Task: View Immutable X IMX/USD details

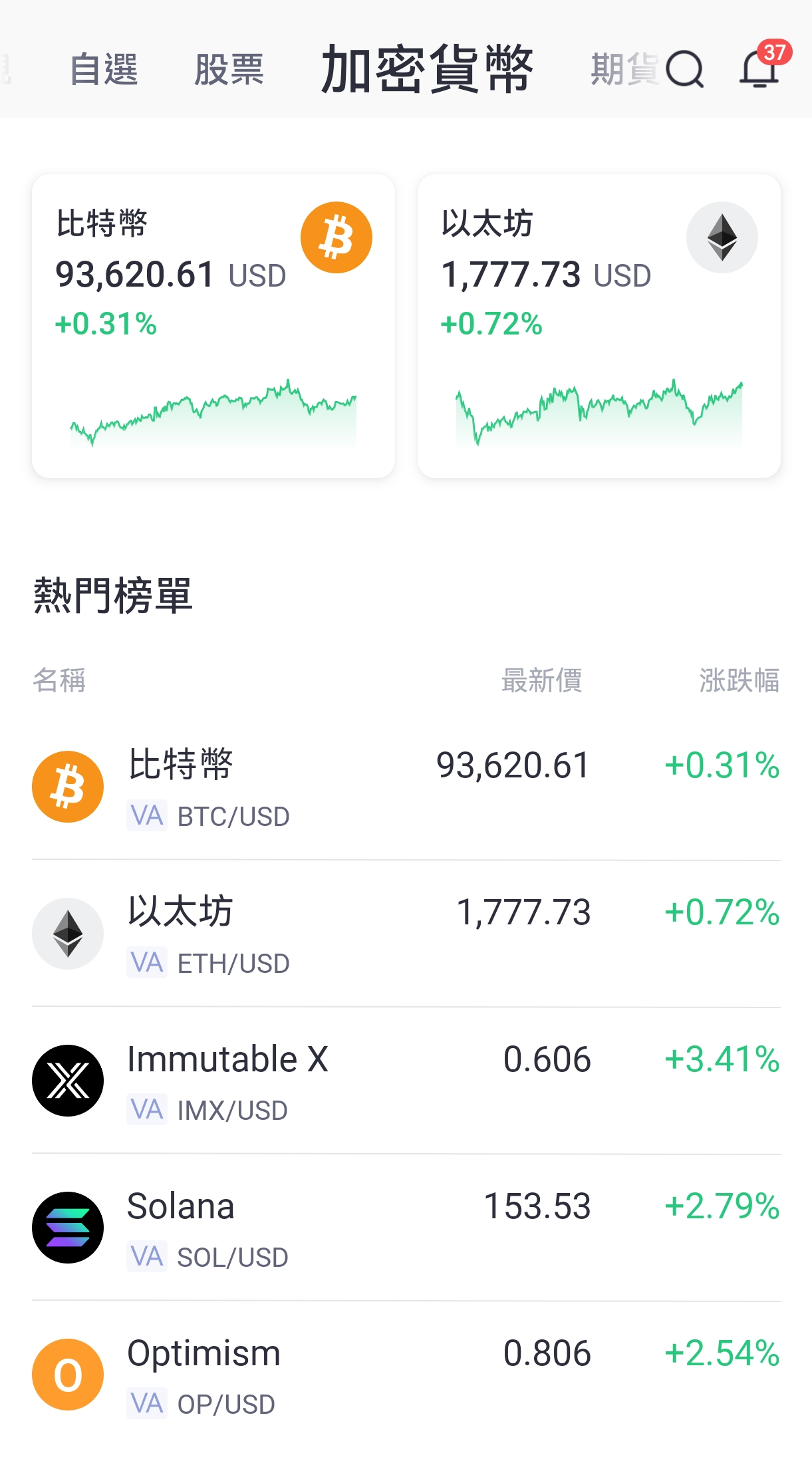Action: [x=406, y=1081]
